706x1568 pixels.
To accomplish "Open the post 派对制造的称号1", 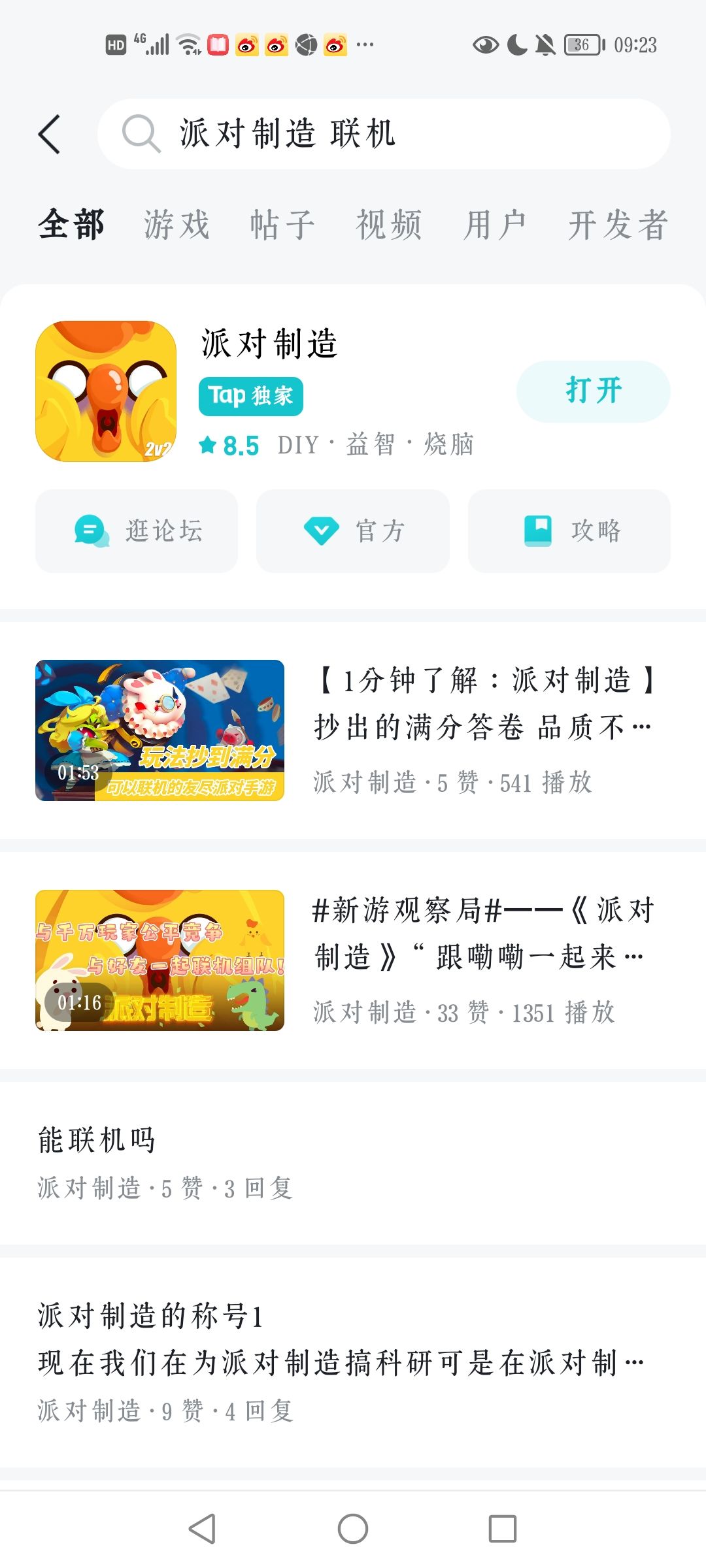I will click(x=353, y=1362).
